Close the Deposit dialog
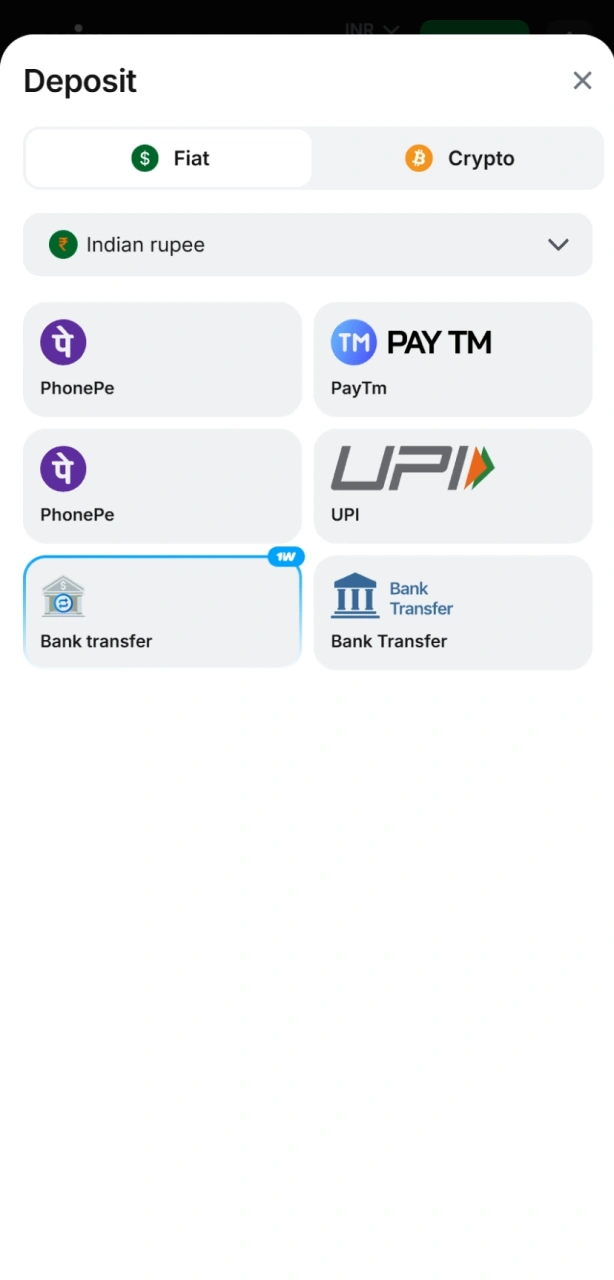Screen dimensions: 614x1280 [582, 81]
